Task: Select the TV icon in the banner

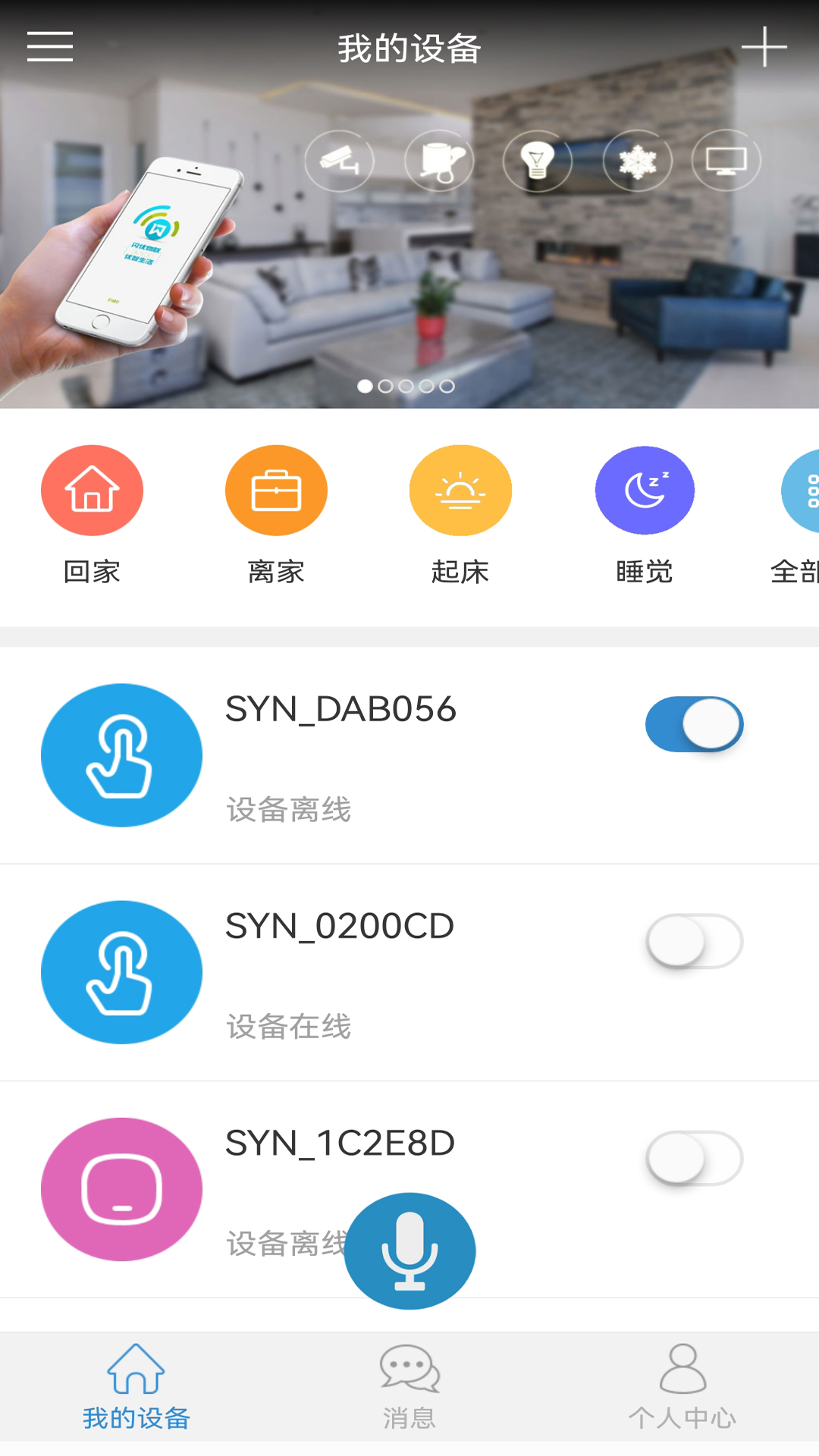Action: coord(726,160)
